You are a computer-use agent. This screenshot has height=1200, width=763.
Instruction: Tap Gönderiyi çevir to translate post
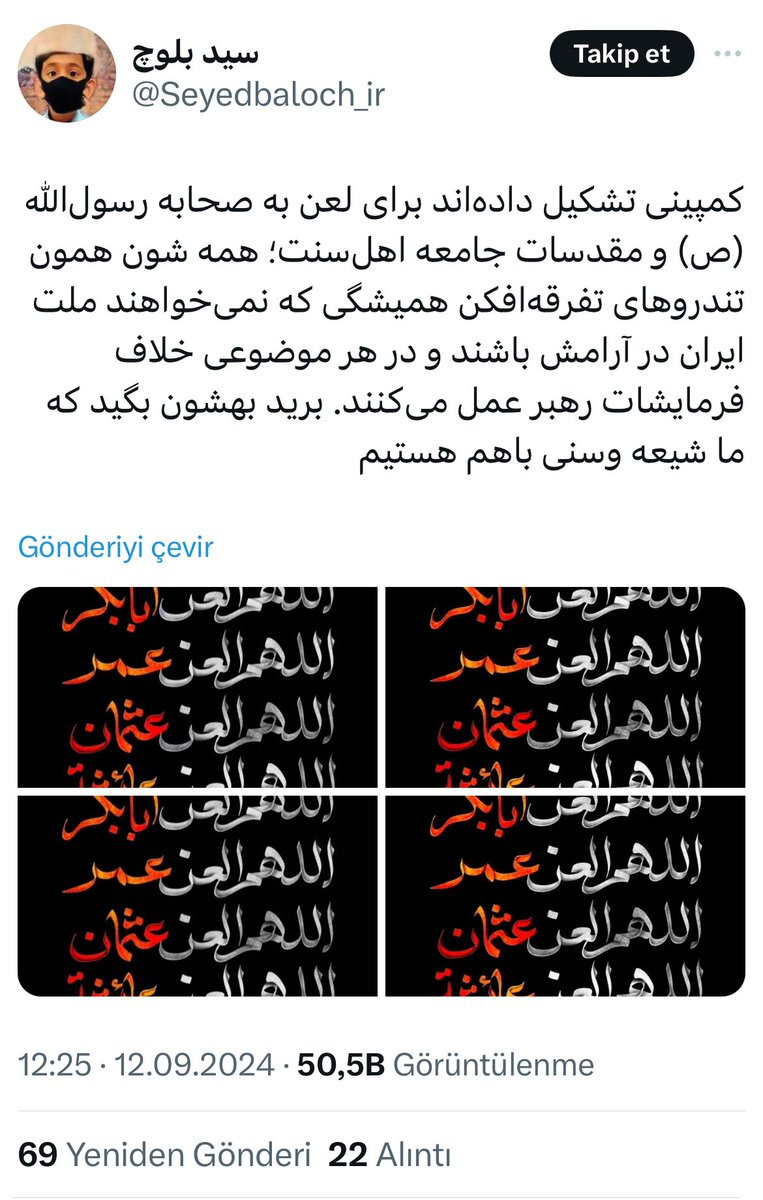116,547
